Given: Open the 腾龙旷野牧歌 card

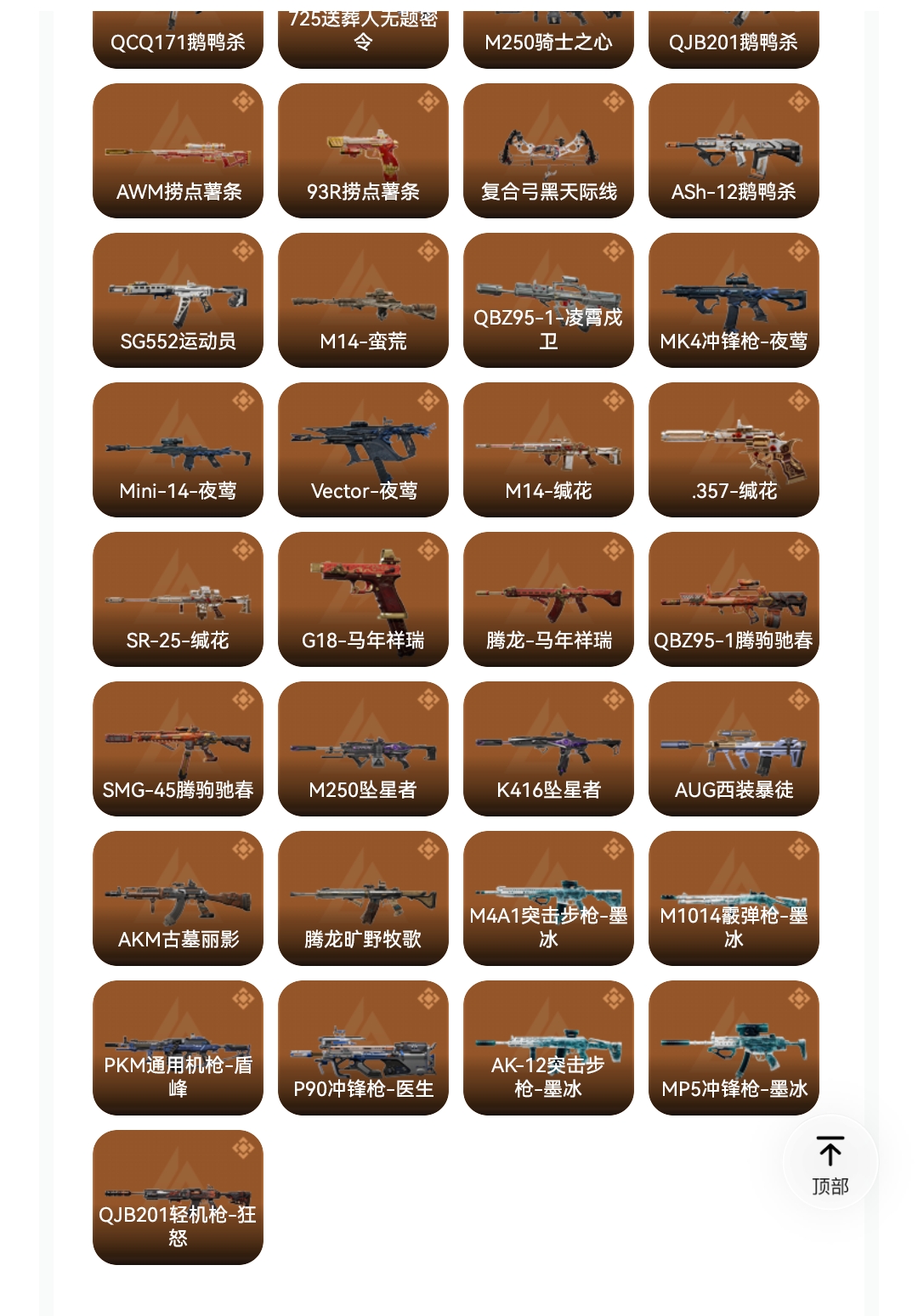Looking at the screenshot, I should click(x=363, y=898).
